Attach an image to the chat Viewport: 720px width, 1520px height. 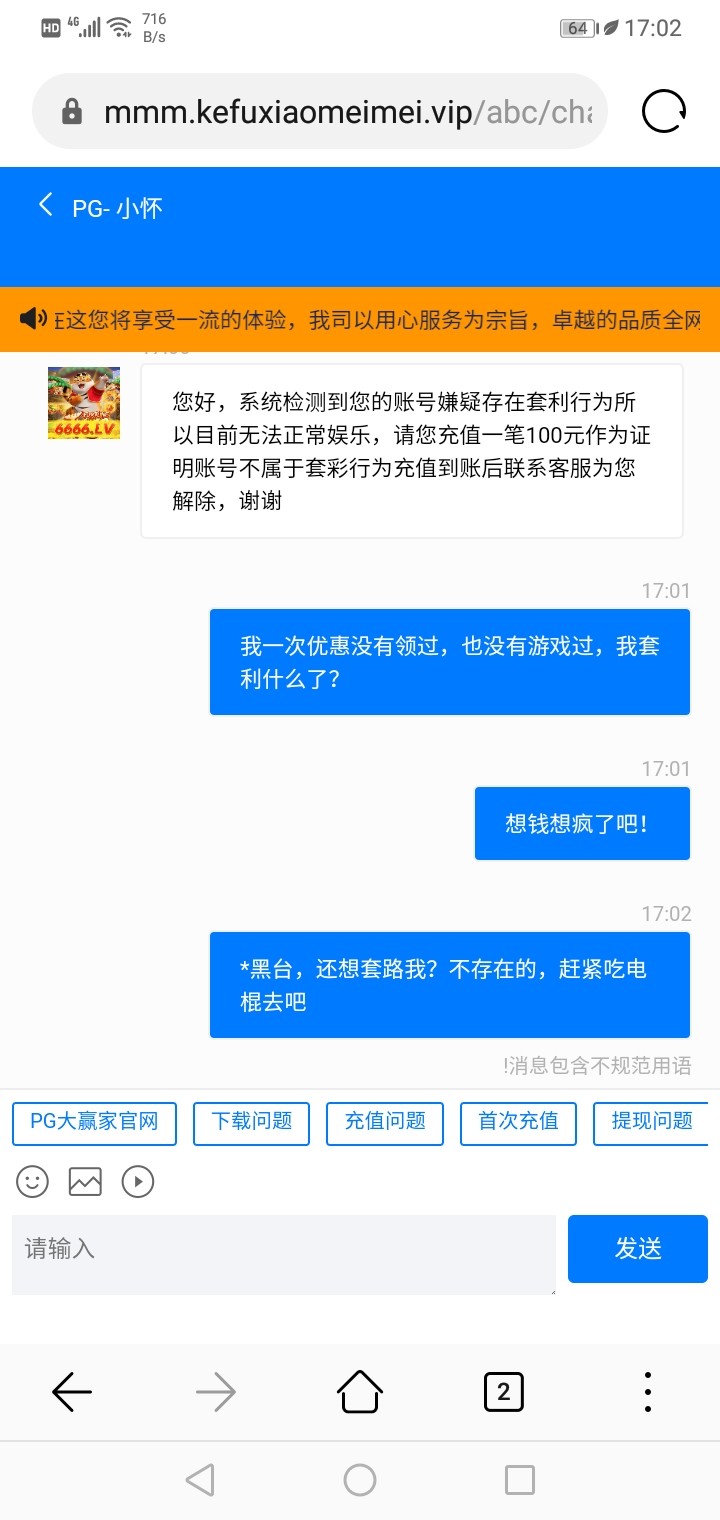click(85, 1182)
